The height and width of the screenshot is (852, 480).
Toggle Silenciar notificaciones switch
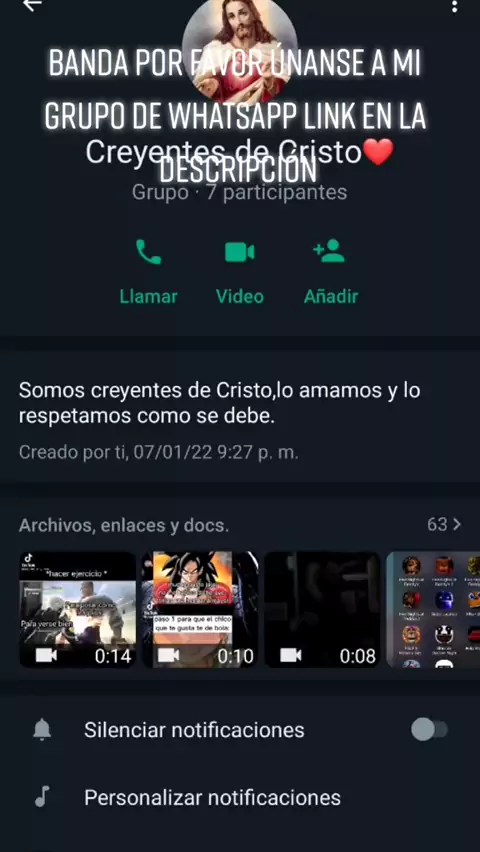point(429,730)
